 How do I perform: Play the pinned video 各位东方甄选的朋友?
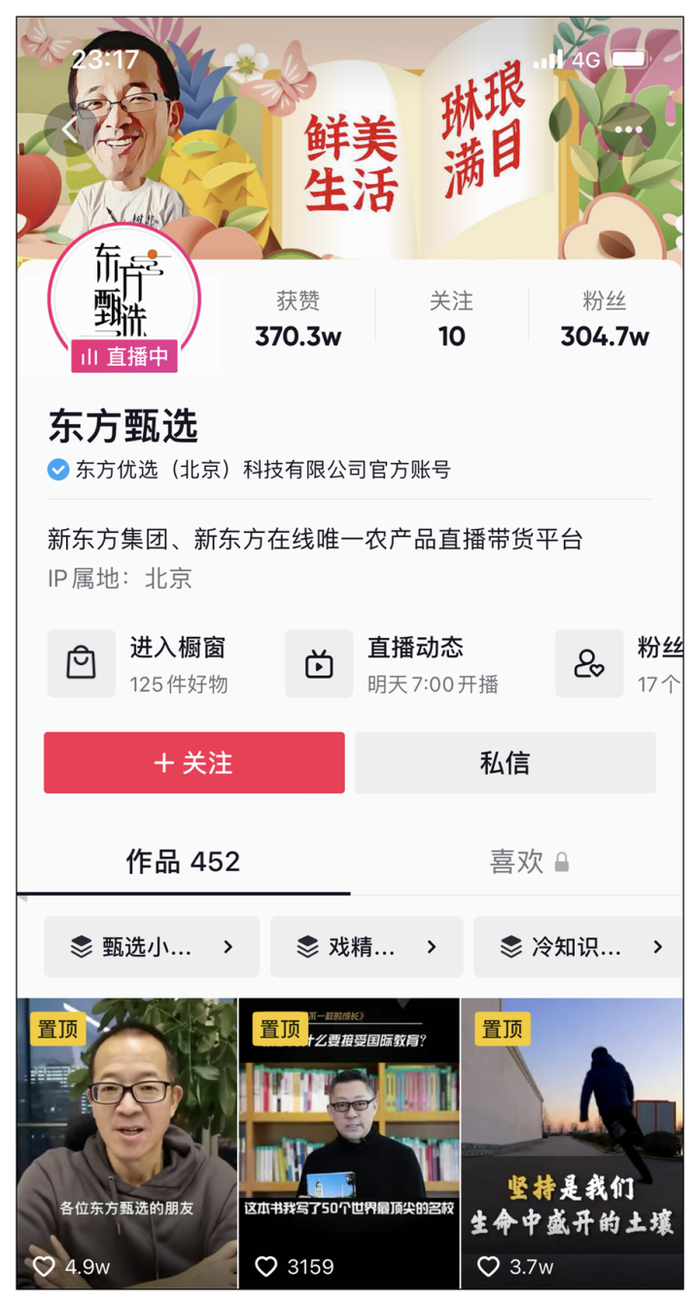point(127,1143)
